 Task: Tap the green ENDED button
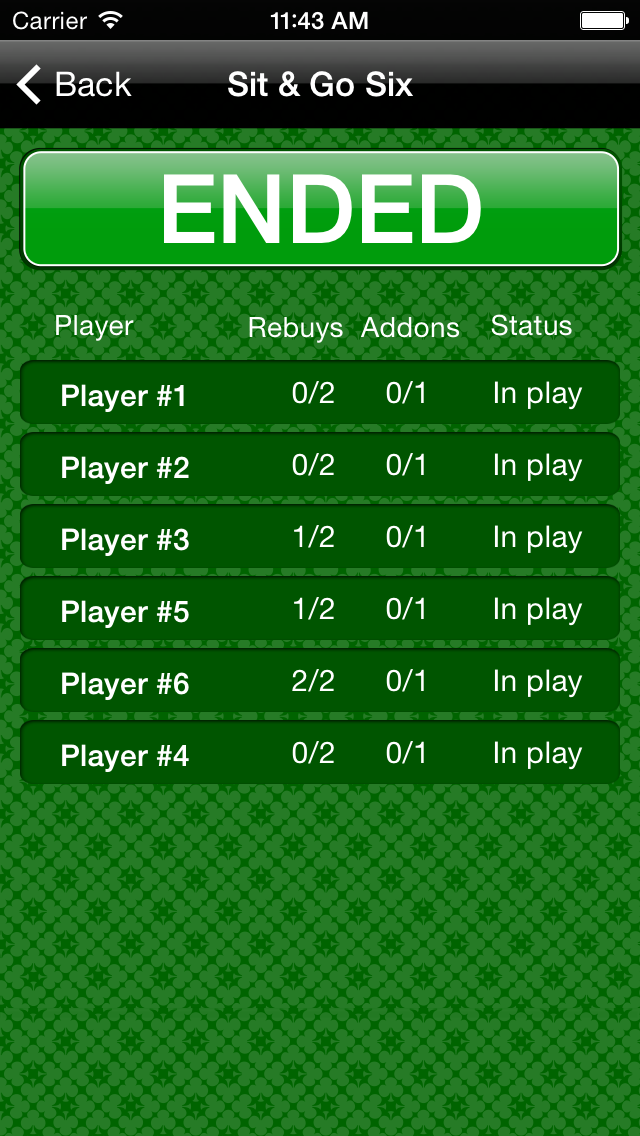point(320,209)
